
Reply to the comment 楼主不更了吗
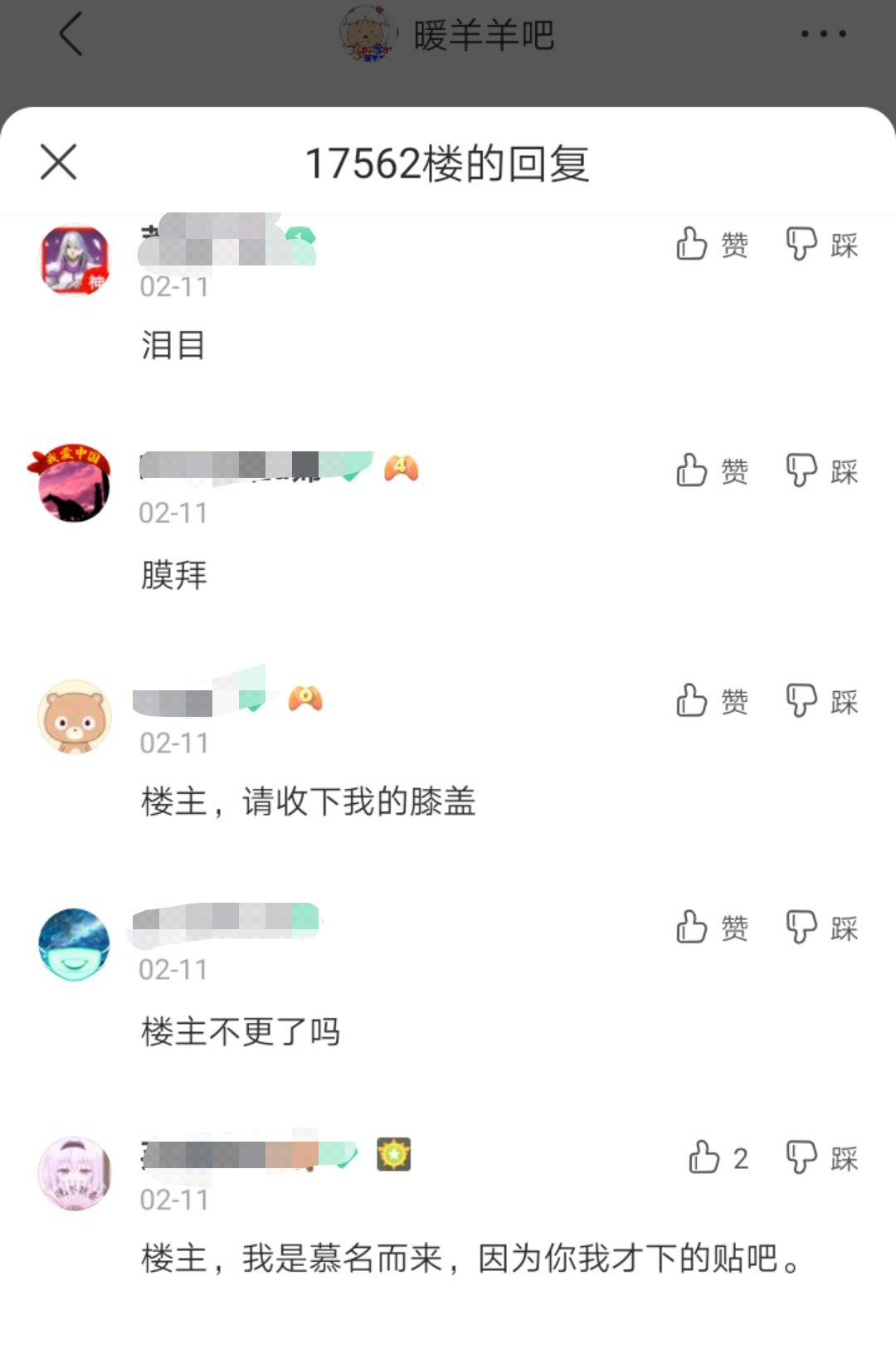pyautogui.click(x=241, y=1032)
